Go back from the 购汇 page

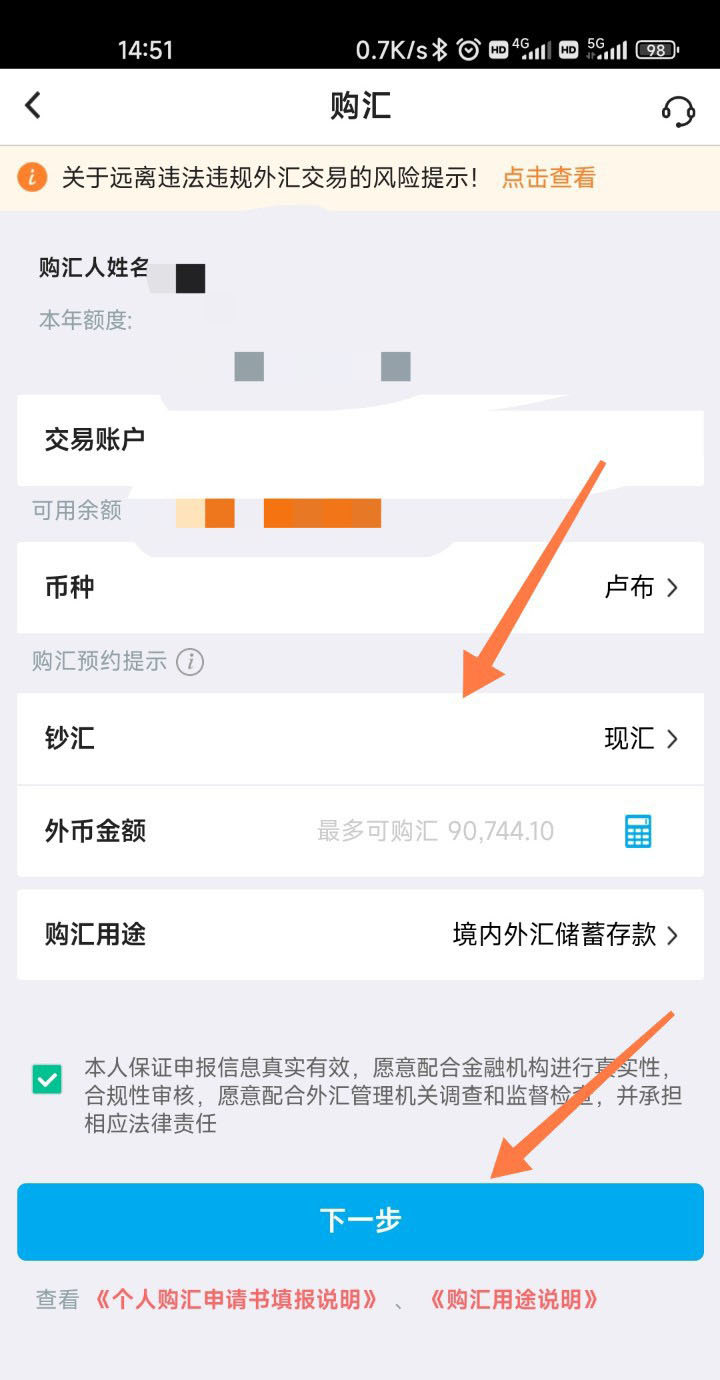pyautogui.click(x=33, y=106)
